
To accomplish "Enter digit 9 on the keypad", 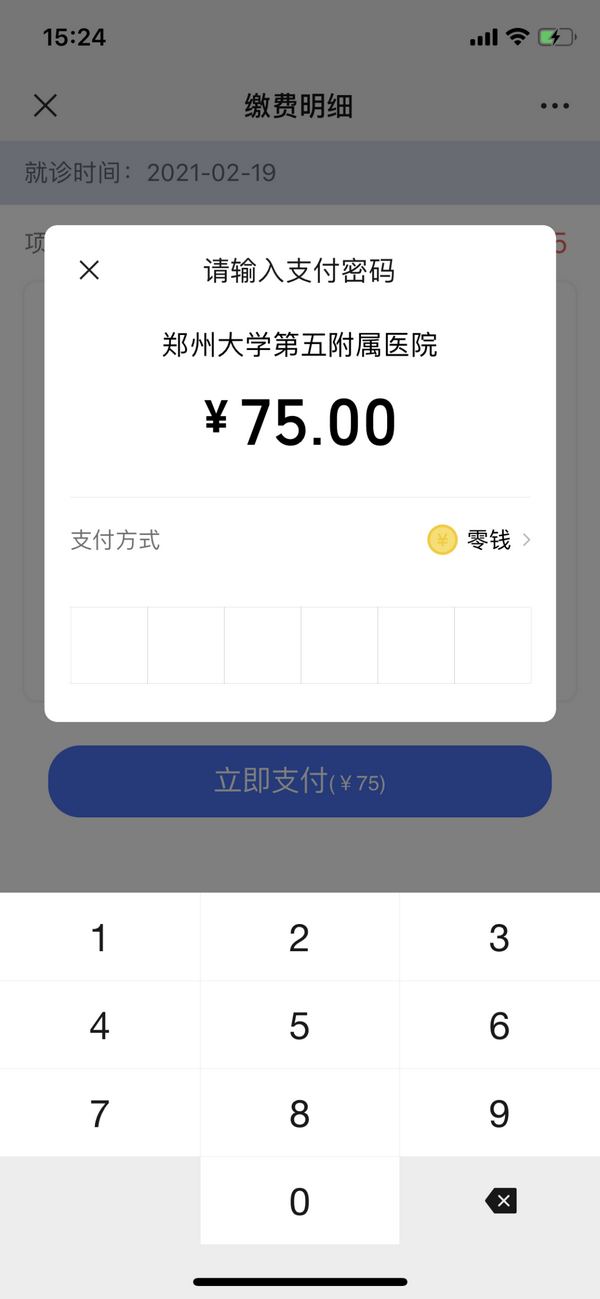I will click(x=499, y=1114).
